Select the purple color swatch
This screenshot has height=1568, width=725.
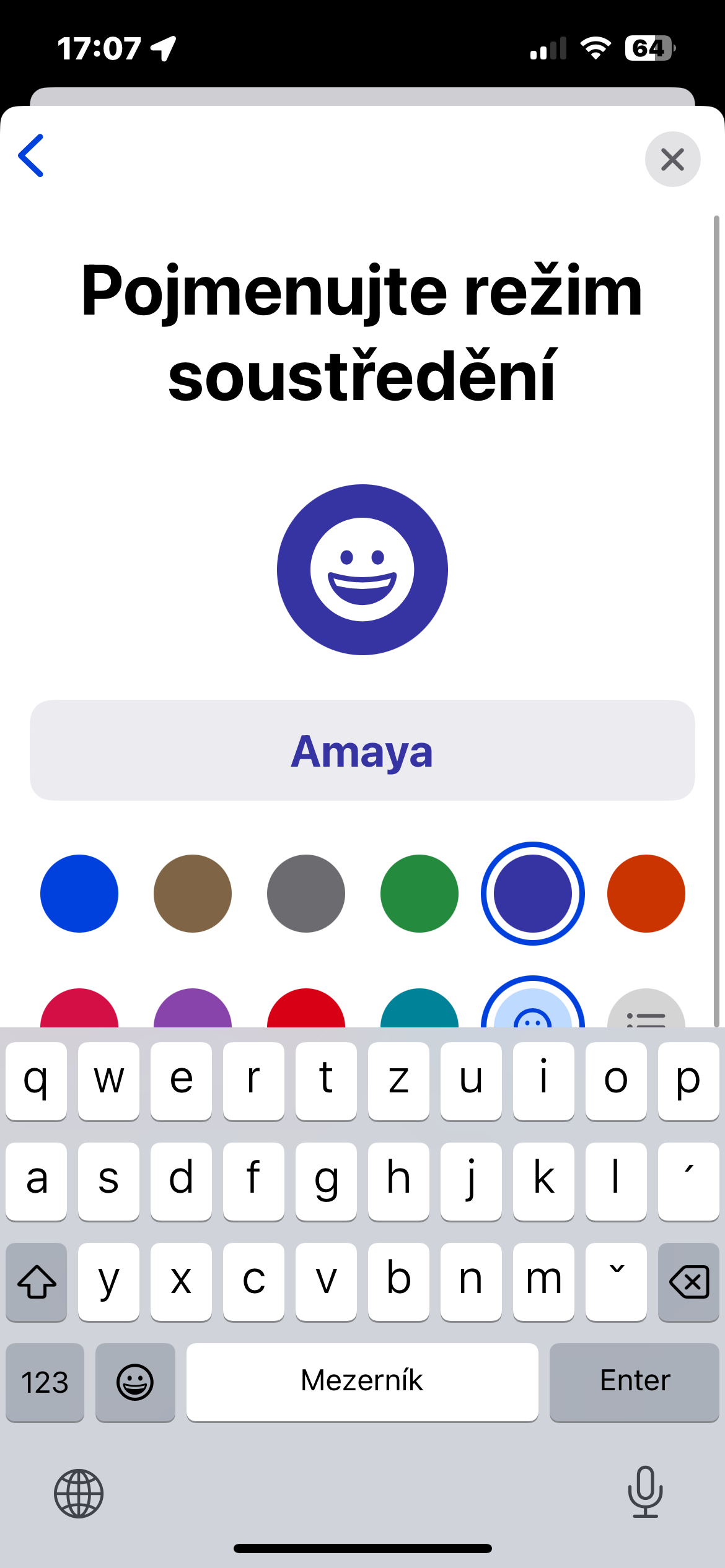[193, 1011]
